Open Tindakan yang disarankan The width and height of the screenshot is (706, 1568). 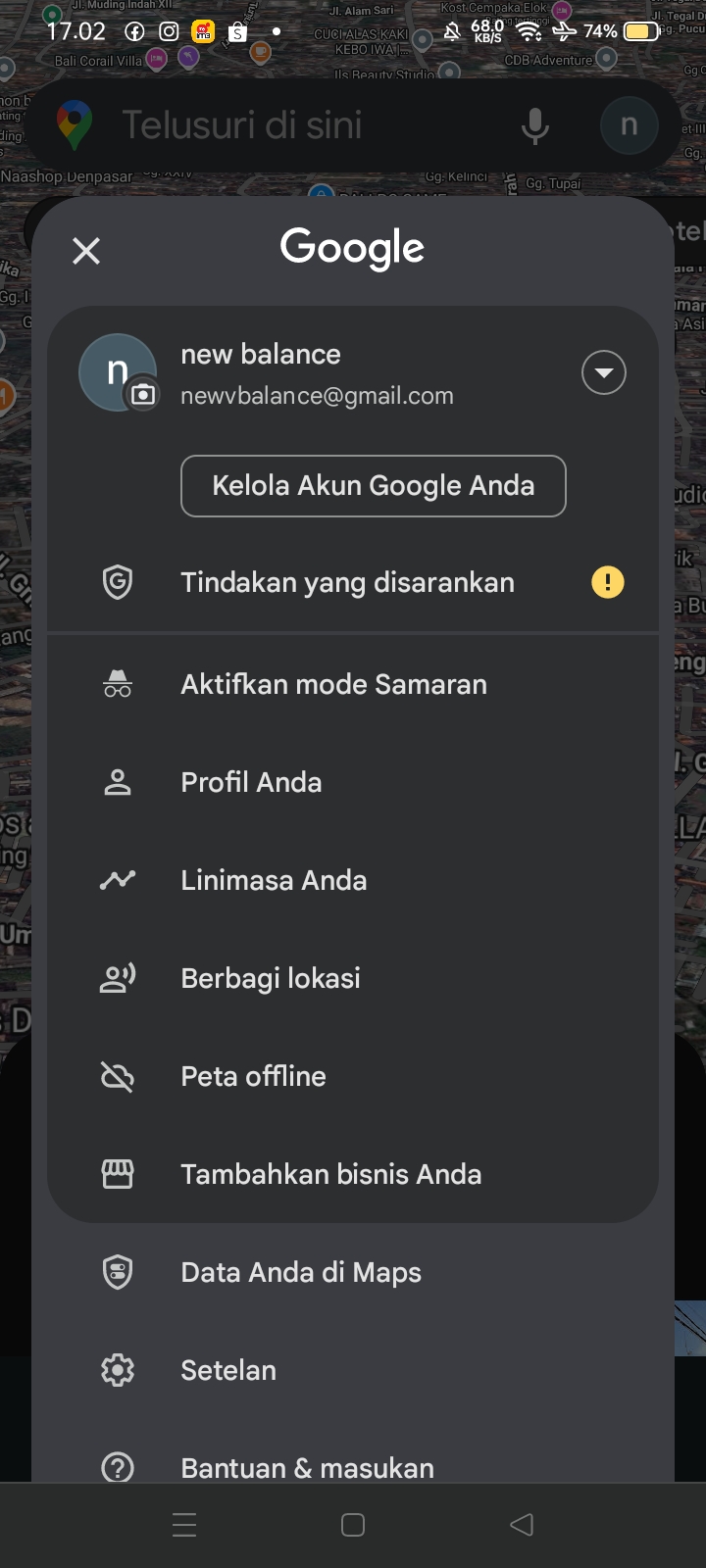353,582
